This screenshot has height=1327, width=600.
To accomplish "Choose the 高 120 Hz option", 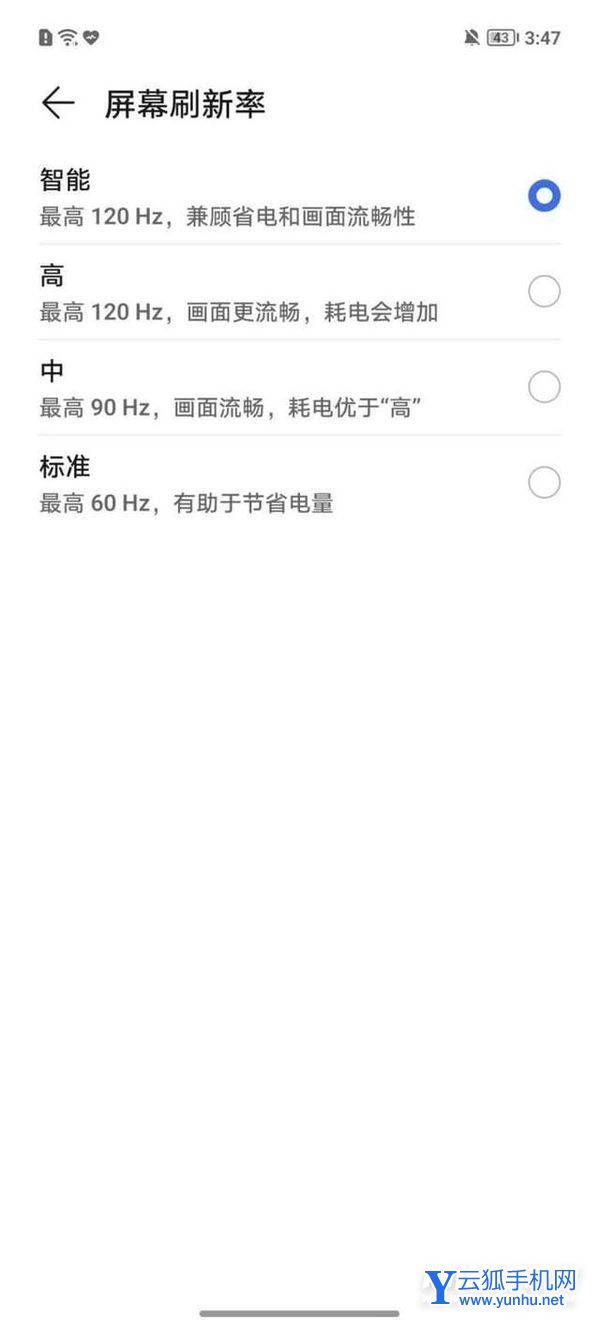I will click(300, 292).
